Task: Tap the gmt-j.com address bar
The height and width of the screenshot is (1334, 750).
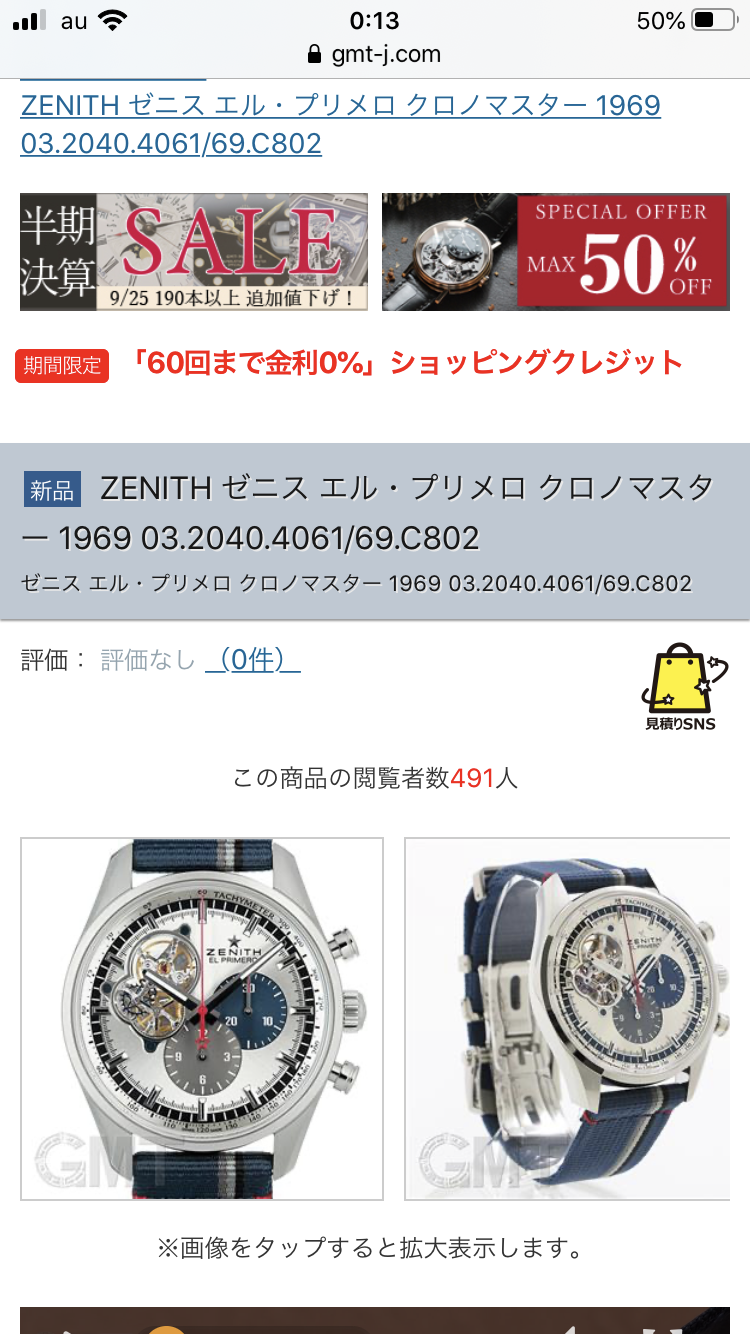Action: point(375,54)
